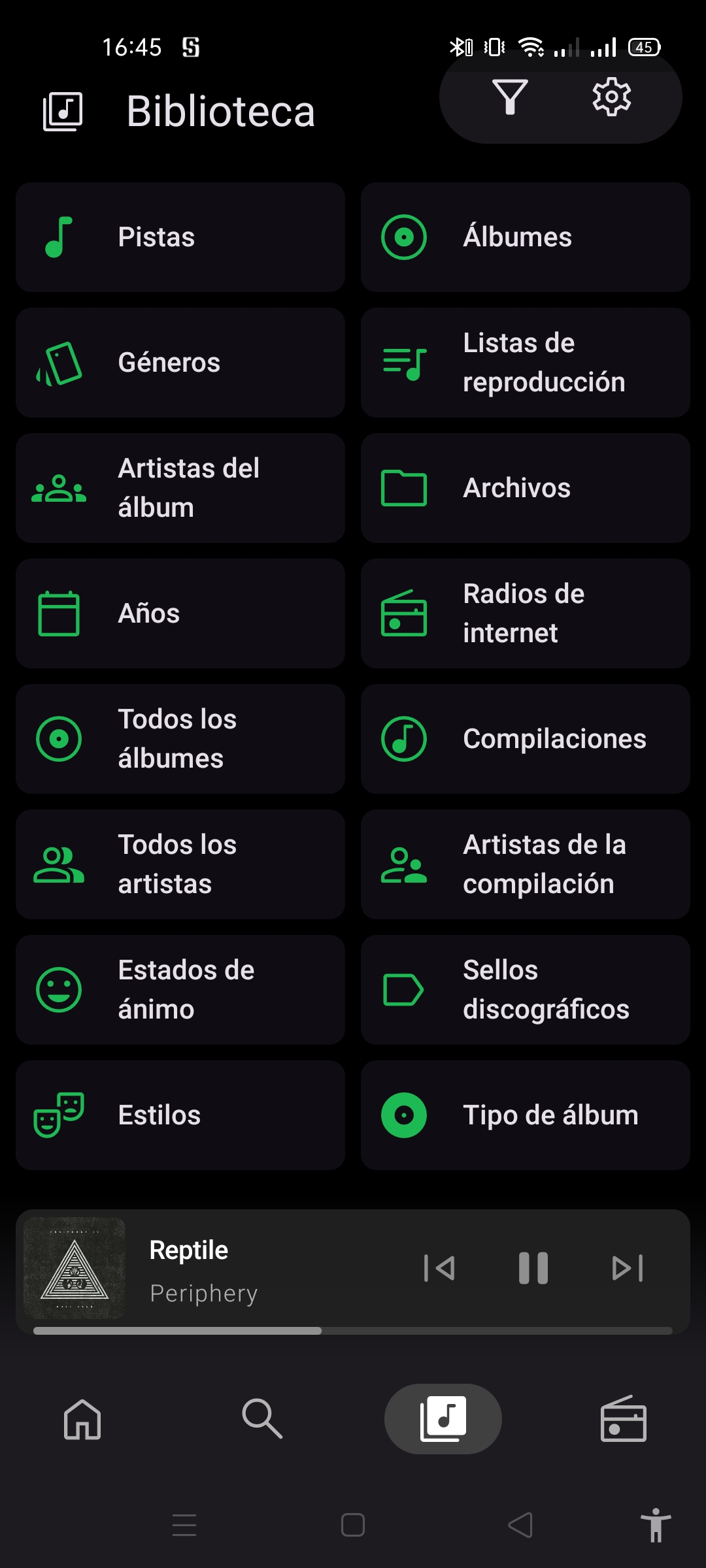The height and width of the screenshot is (1568, 706).
Task: Pause the song Reptile
Action: 533,1268
